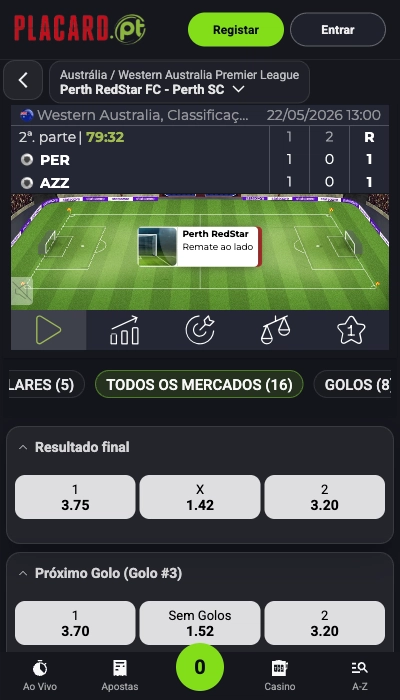Open the target shots view

pyautogui.click(x=200, y=330)
